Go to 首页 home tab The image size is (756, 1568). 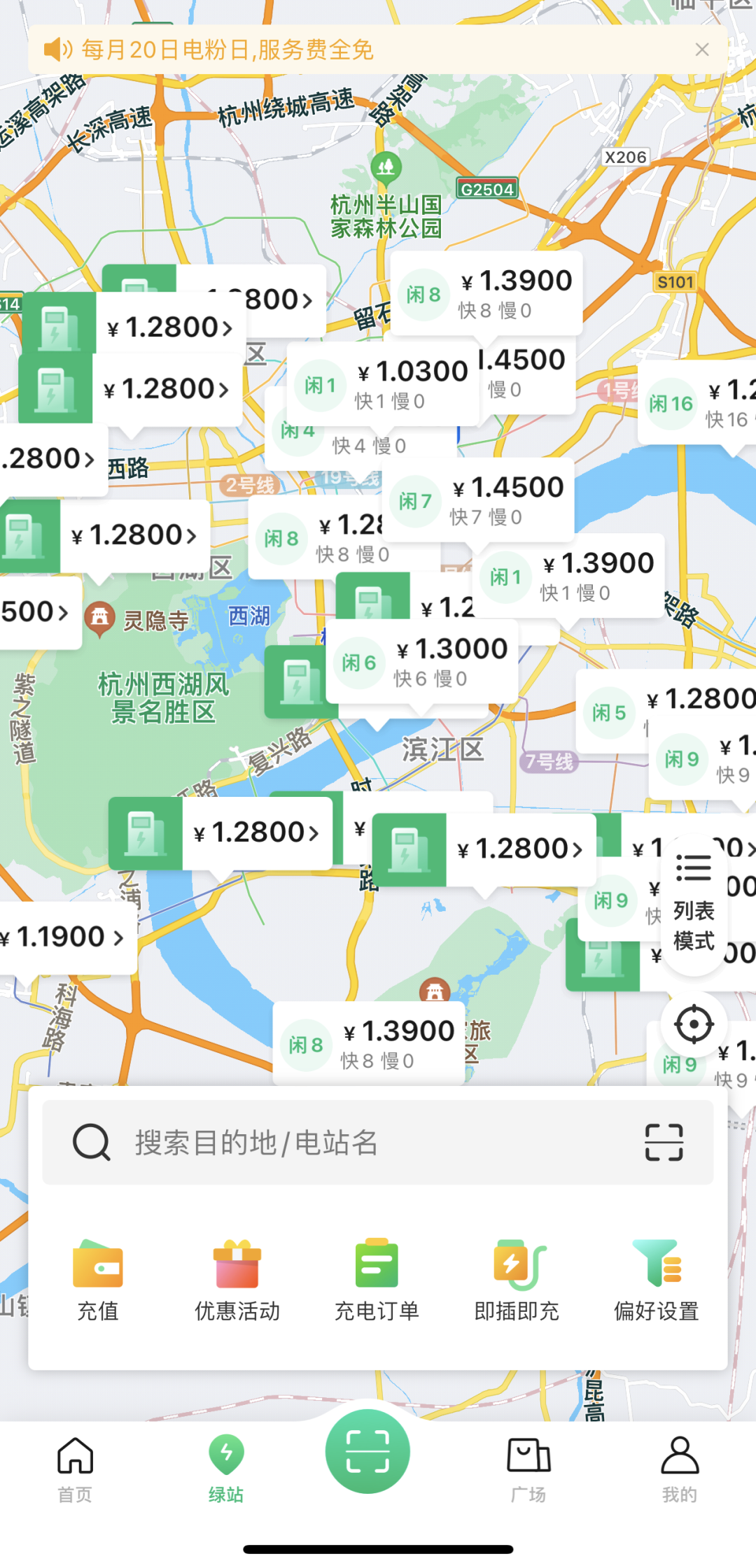pos(75,1469)
